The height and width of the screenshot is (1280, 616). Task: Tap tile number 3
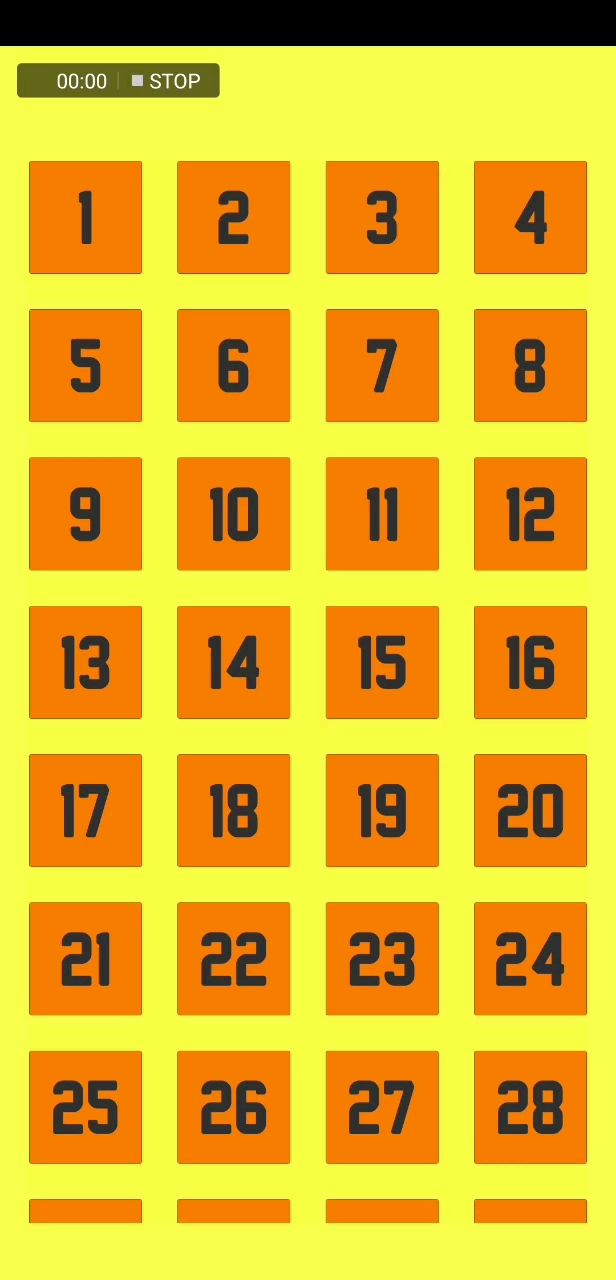coord(382,217)
